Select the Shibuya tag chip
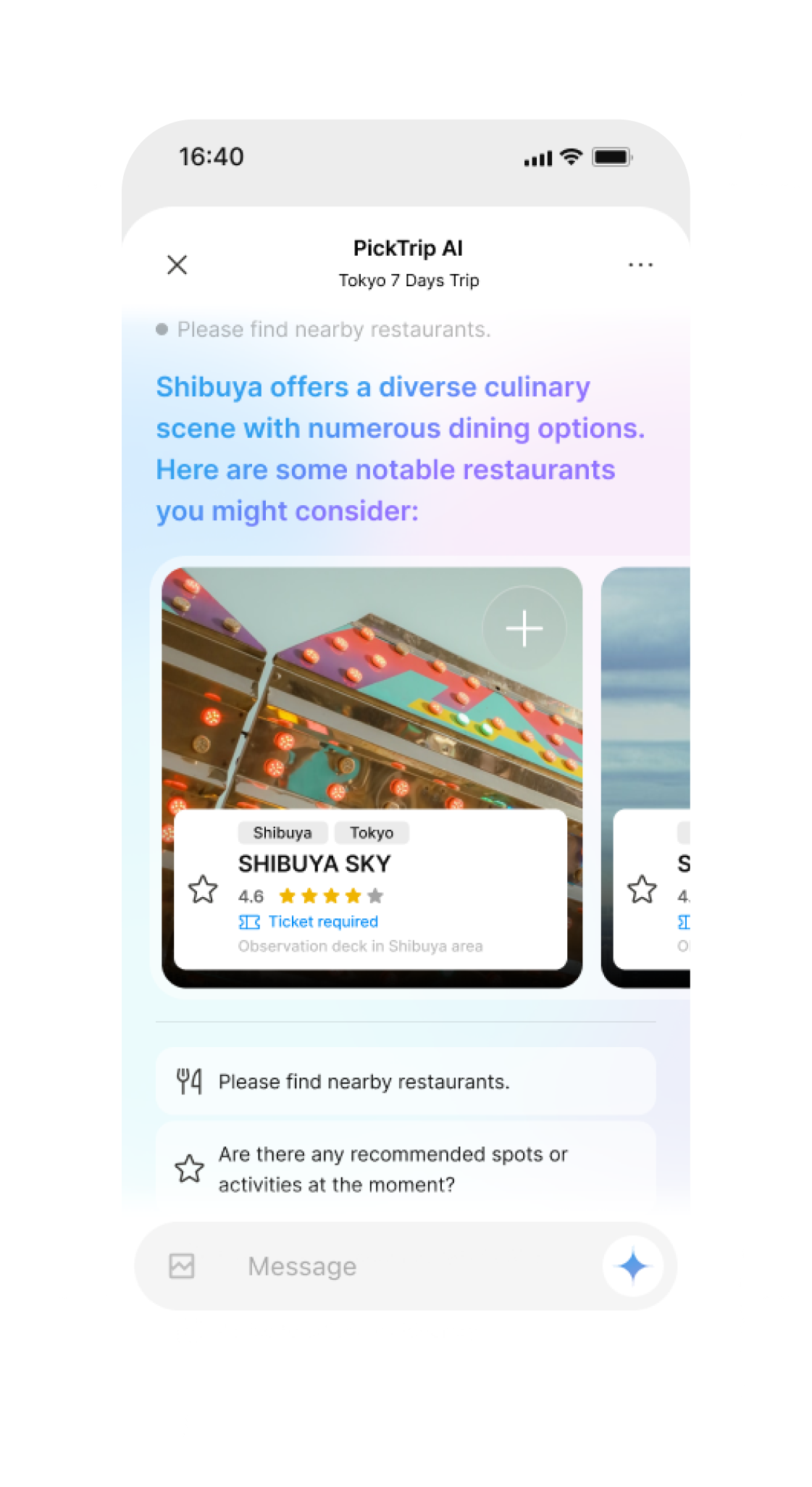Viewport: 812px width, 1487px height. coord(282,833)
